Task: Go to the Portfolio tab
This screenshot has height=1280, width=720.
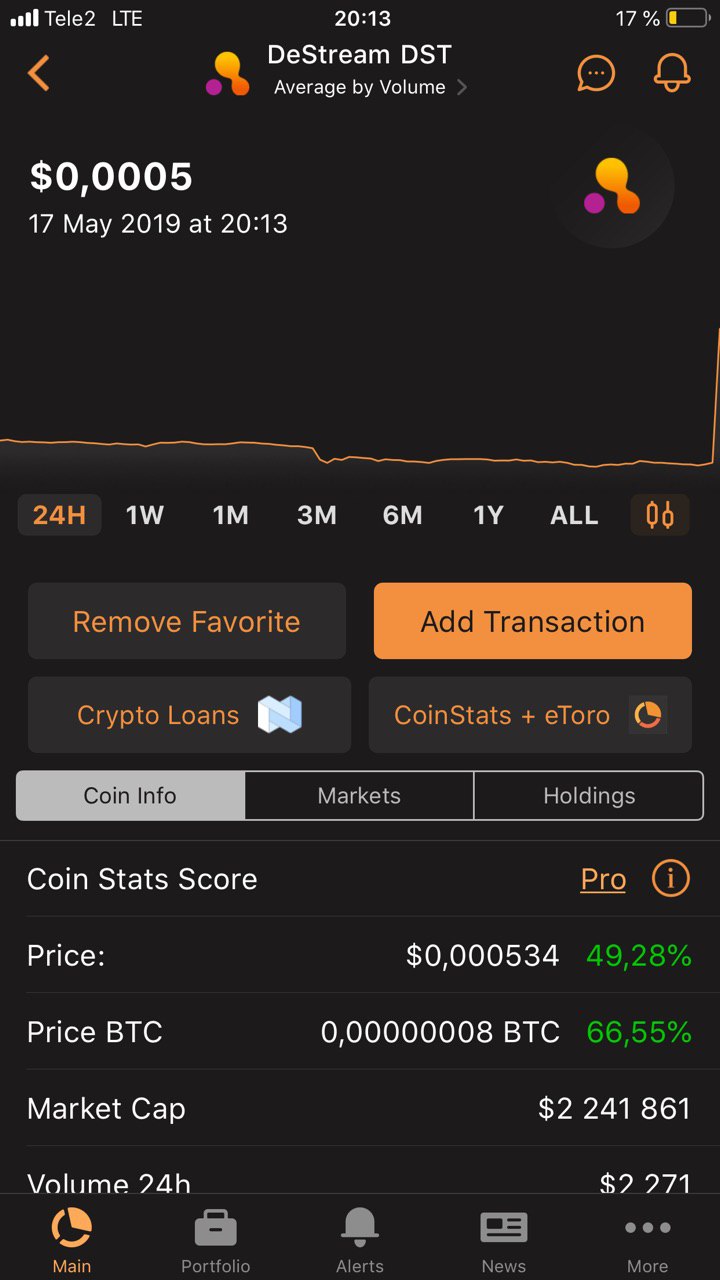Action: 216,1240
